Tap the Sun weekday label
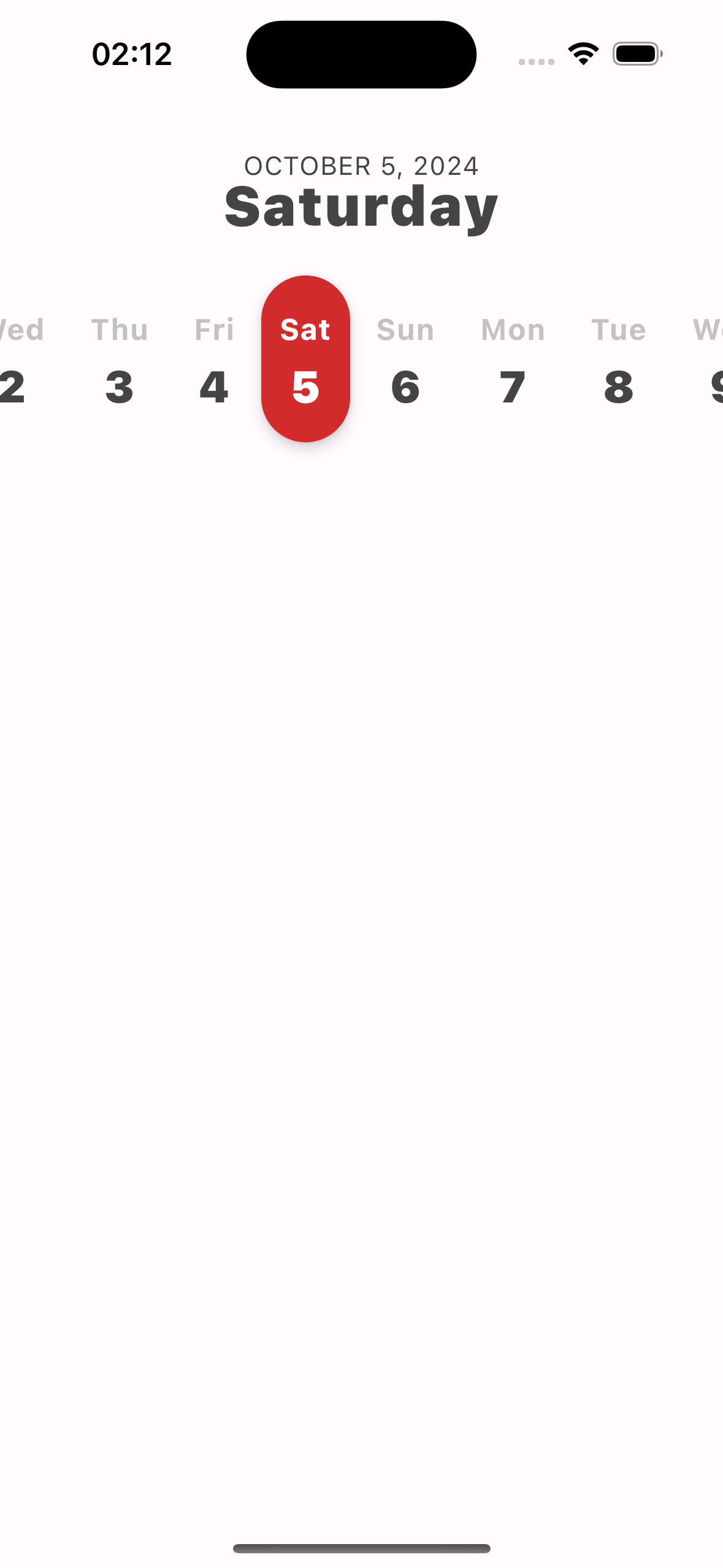Image resolution: width=723 pixels, height=1568 pixels. 405,329
